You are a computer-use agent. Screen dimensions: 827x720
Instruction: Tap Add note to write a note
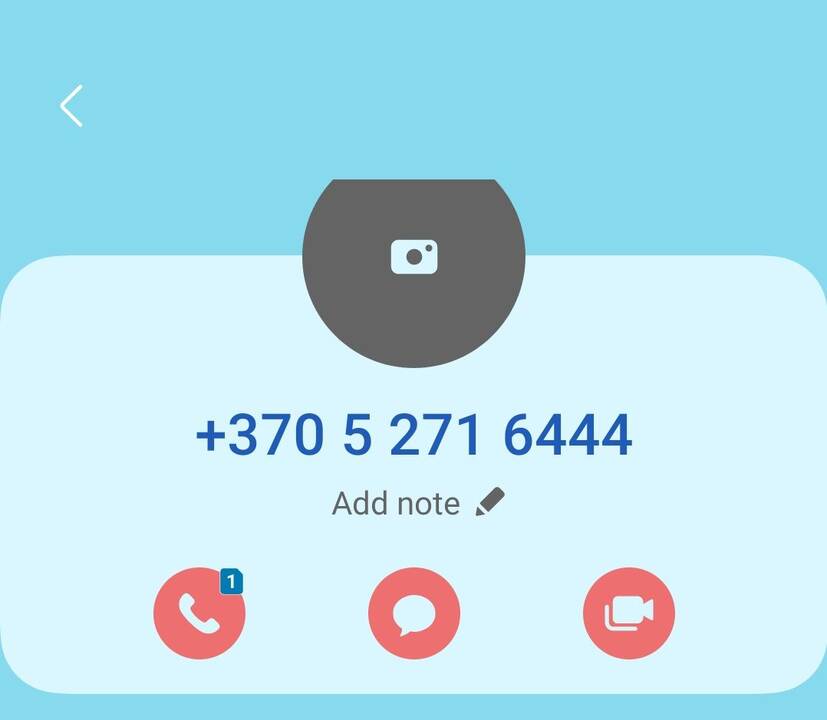point(417,502)
